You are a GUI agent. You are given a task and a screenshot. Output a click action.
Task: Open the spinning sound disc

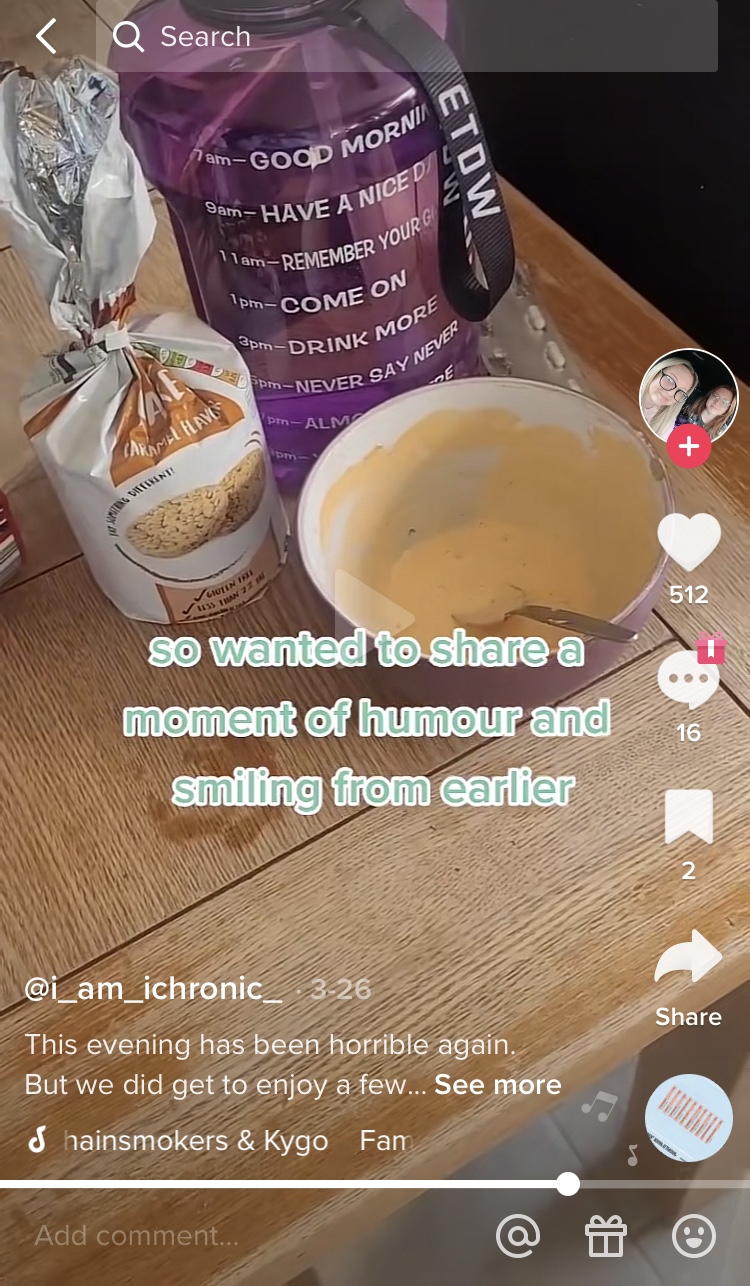click(688, 1117)
